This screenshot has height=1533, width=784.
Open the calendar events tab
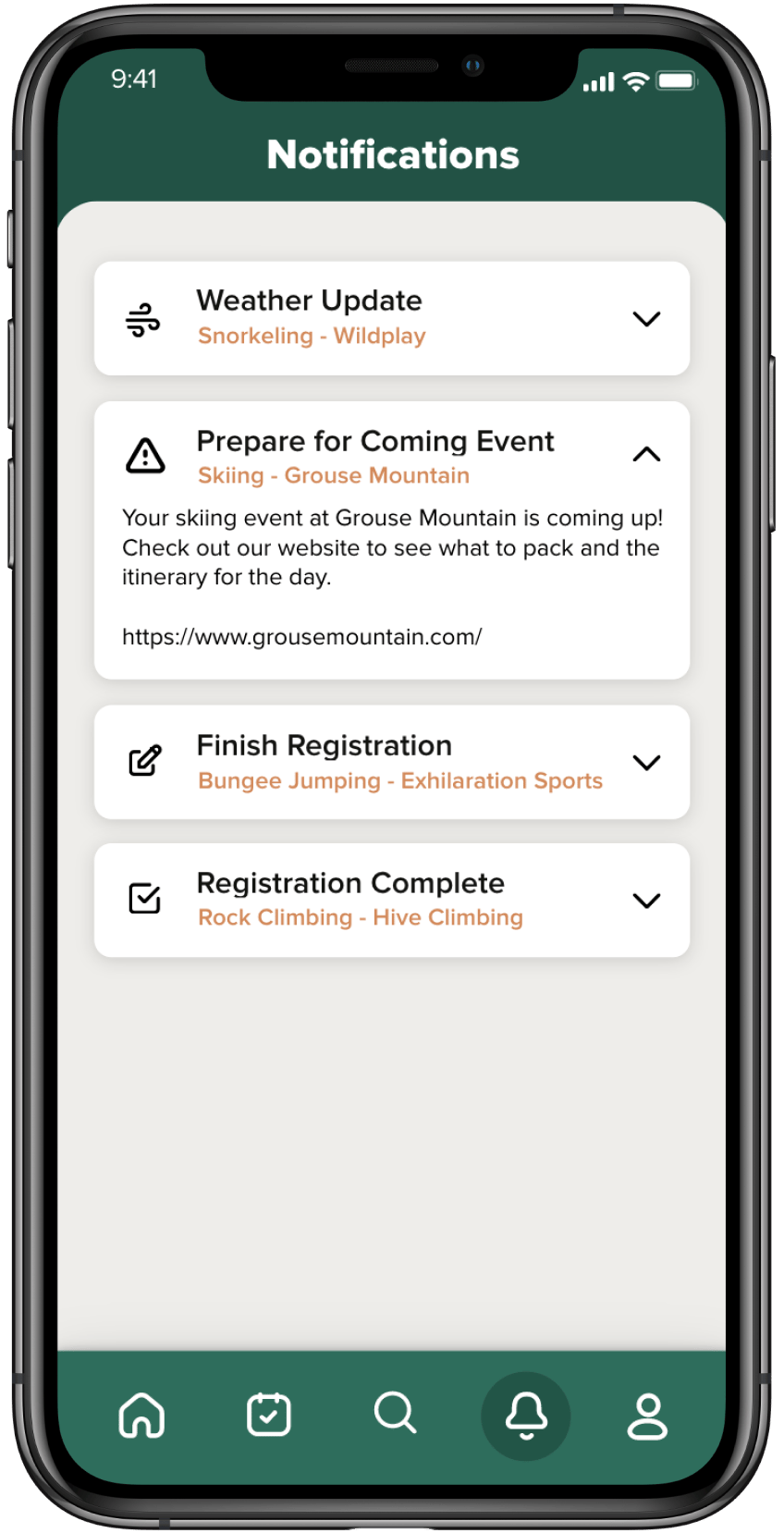(269, 1415)
